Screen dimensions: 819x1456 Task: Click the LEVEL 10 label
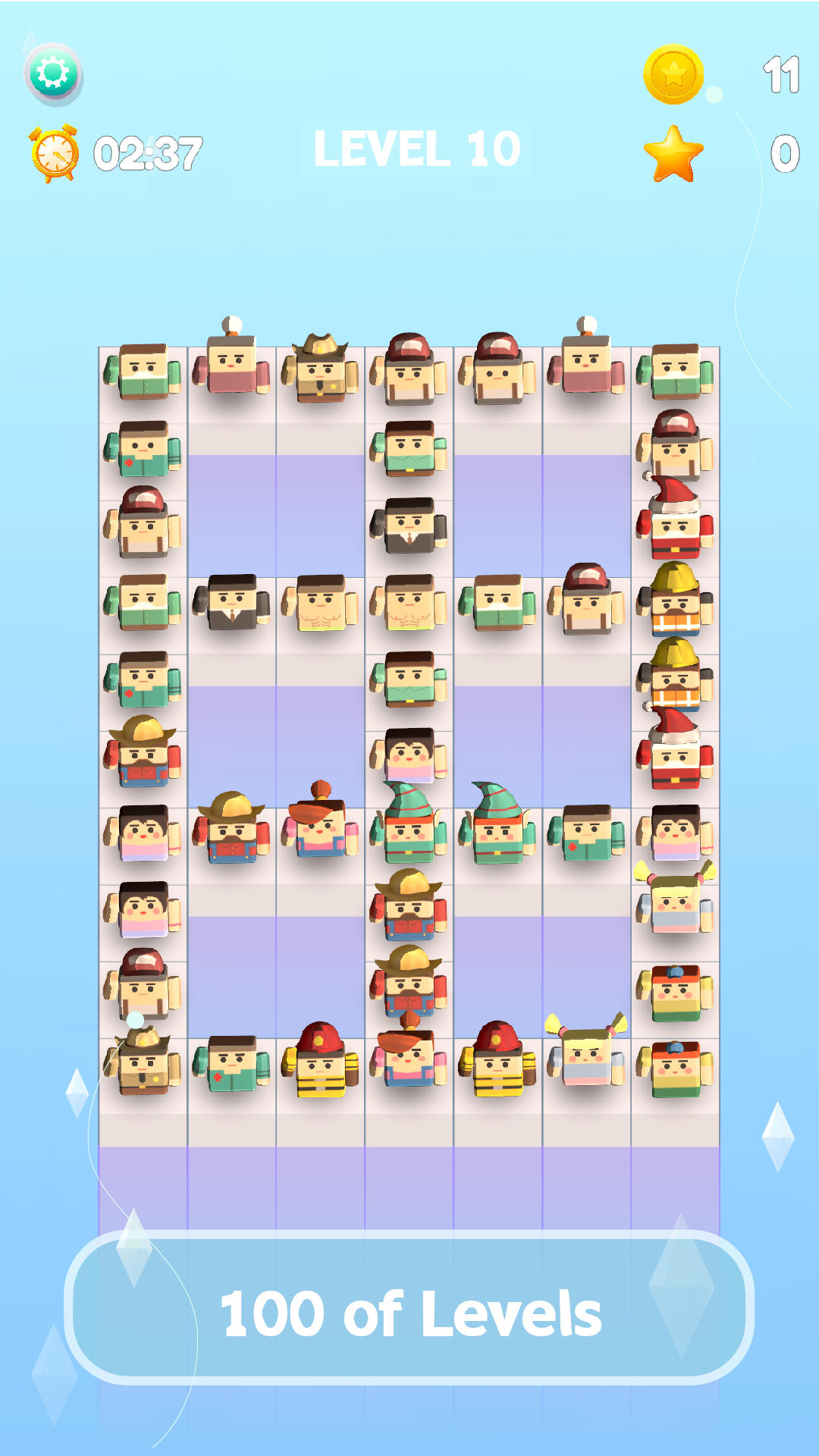tap(416, 151)
